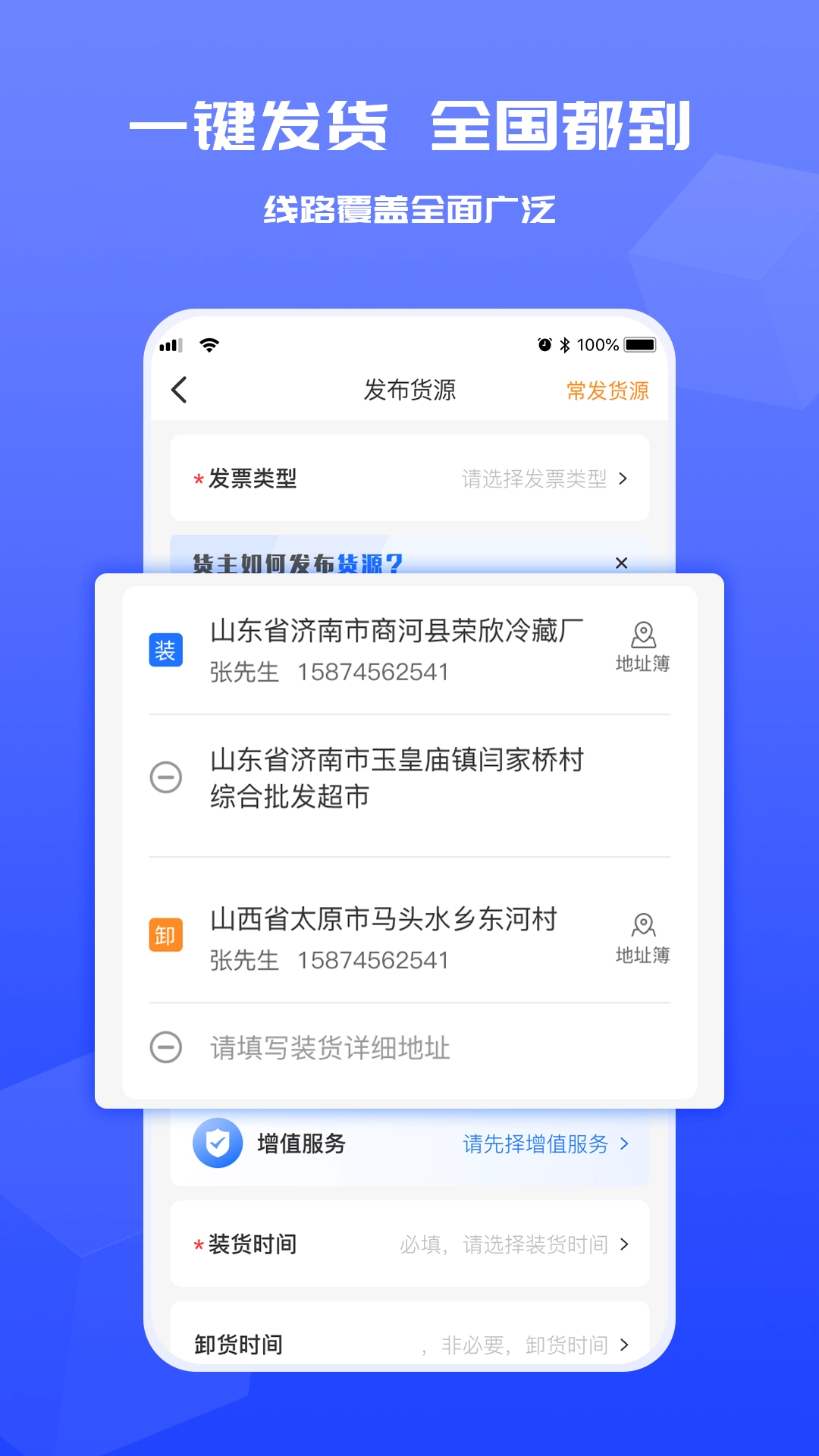Screen dimensions: 819x1456
Task: Tap the back arrow on the 发布货源 page
Action: click(x=179, y=390)
